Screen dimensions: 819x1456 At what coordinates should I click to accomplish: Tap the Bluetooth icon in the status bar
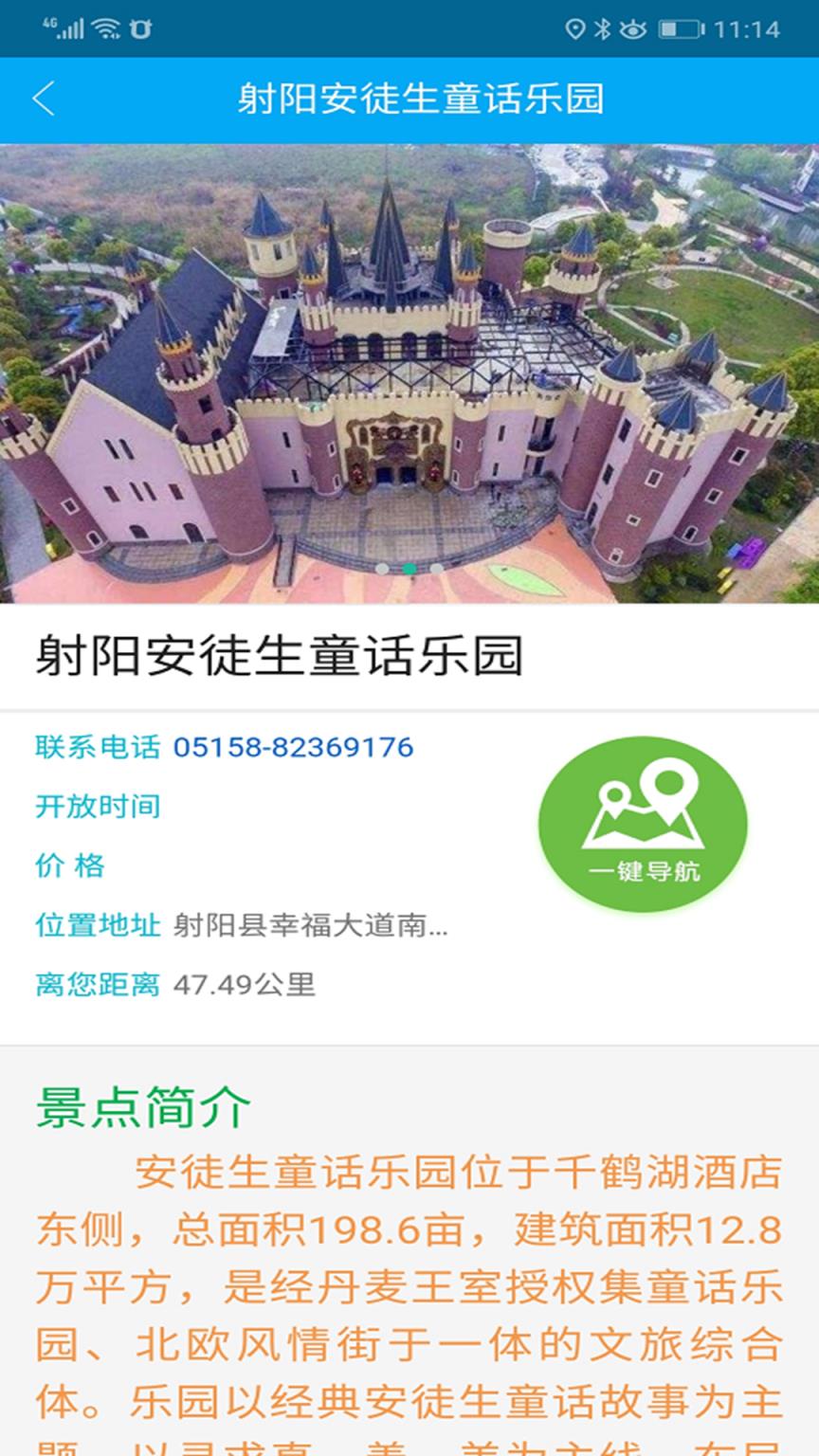[604, 28]
